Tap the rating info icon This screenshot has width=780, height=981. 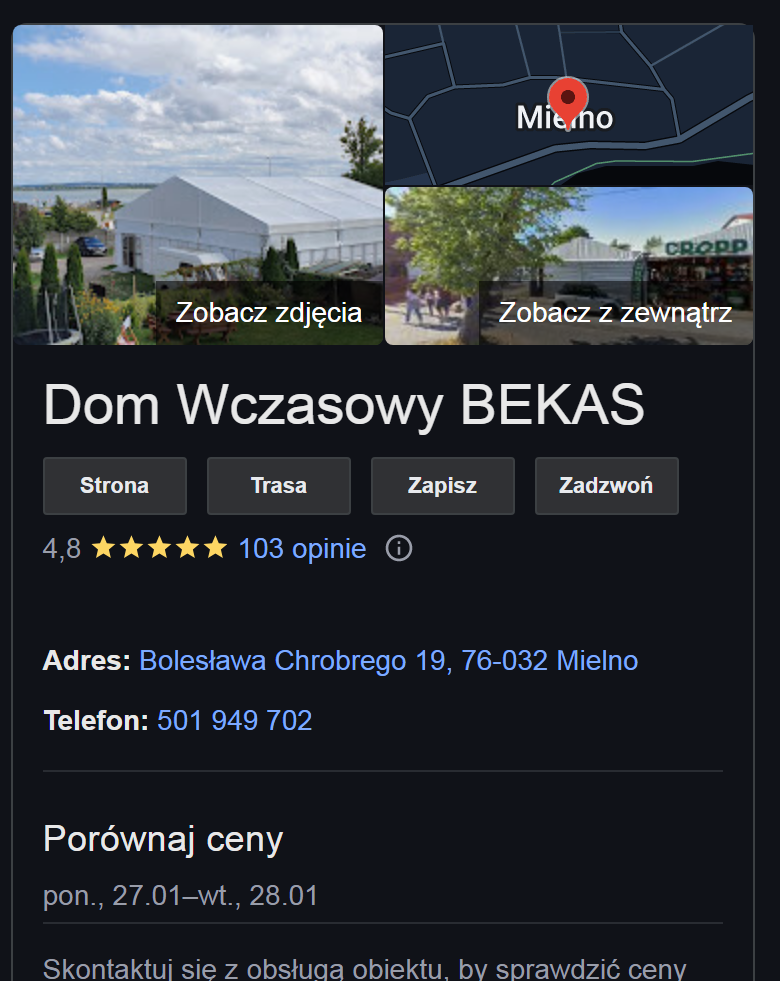click(x=399, y=549)
